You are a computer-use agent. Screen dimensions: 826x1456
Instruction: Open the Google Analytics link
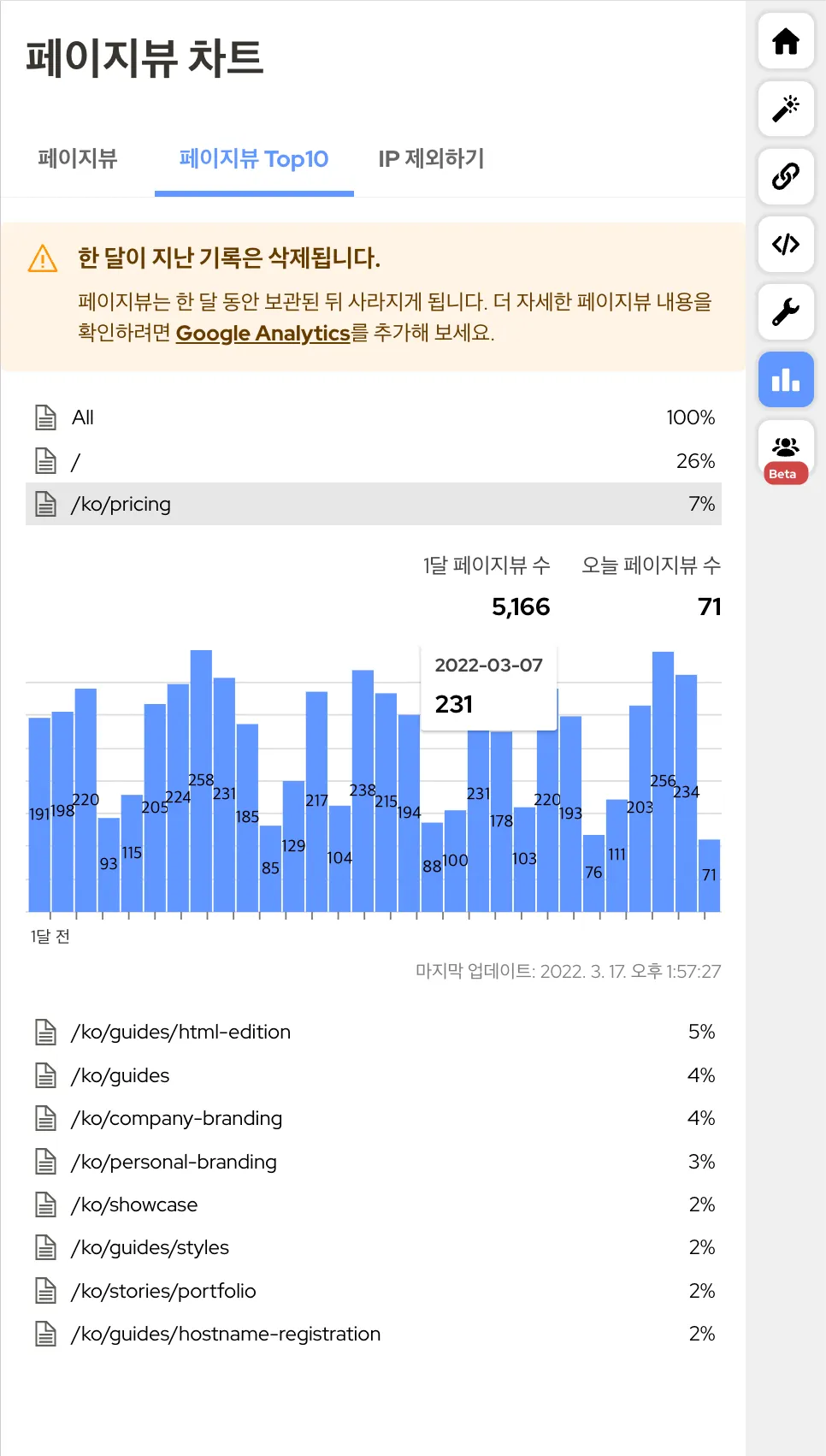(x=263, y=333)
